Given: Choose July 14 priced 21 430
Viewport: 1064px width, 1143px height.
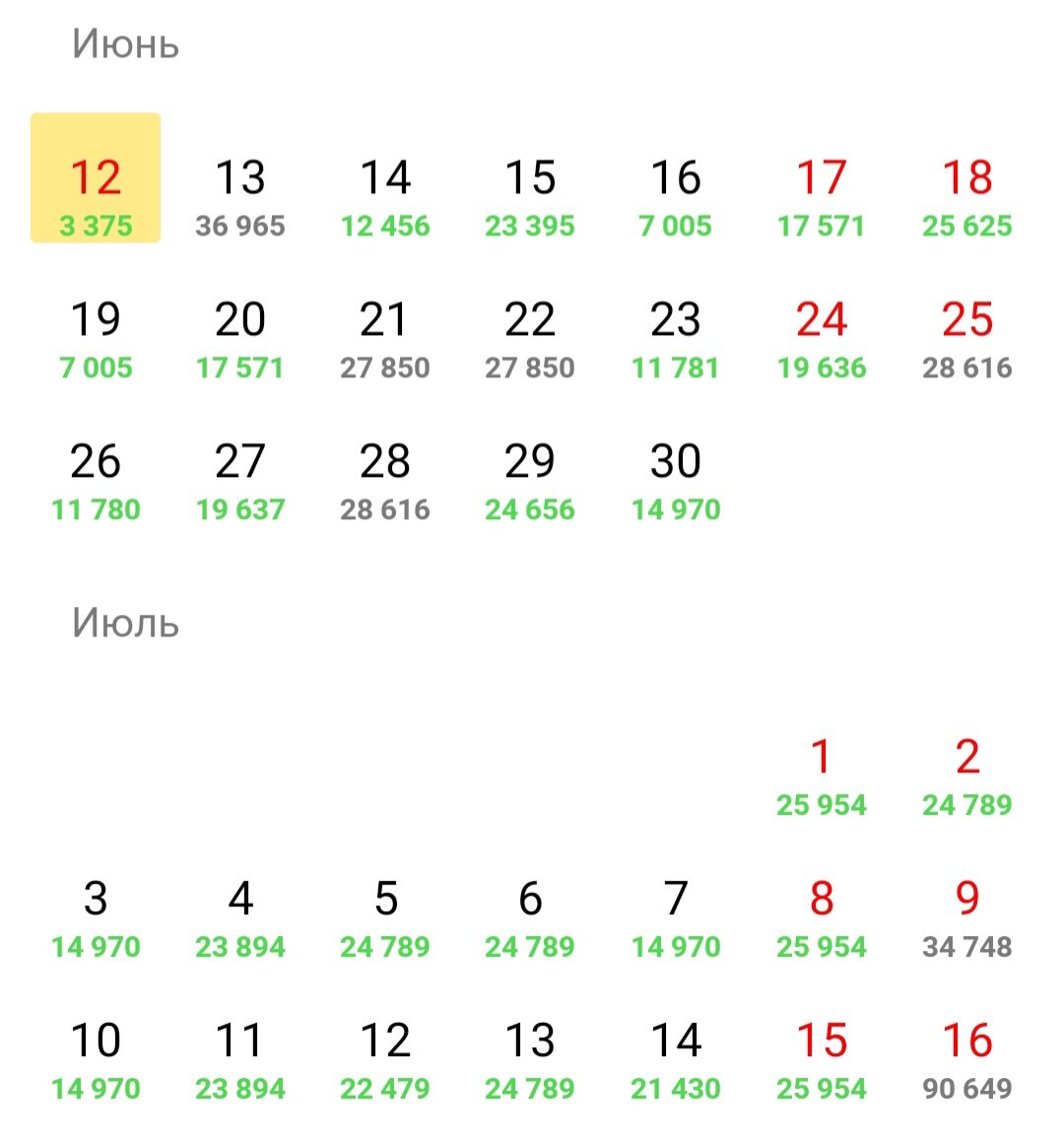Looking at the screenshot, I should coord(676,1059).
